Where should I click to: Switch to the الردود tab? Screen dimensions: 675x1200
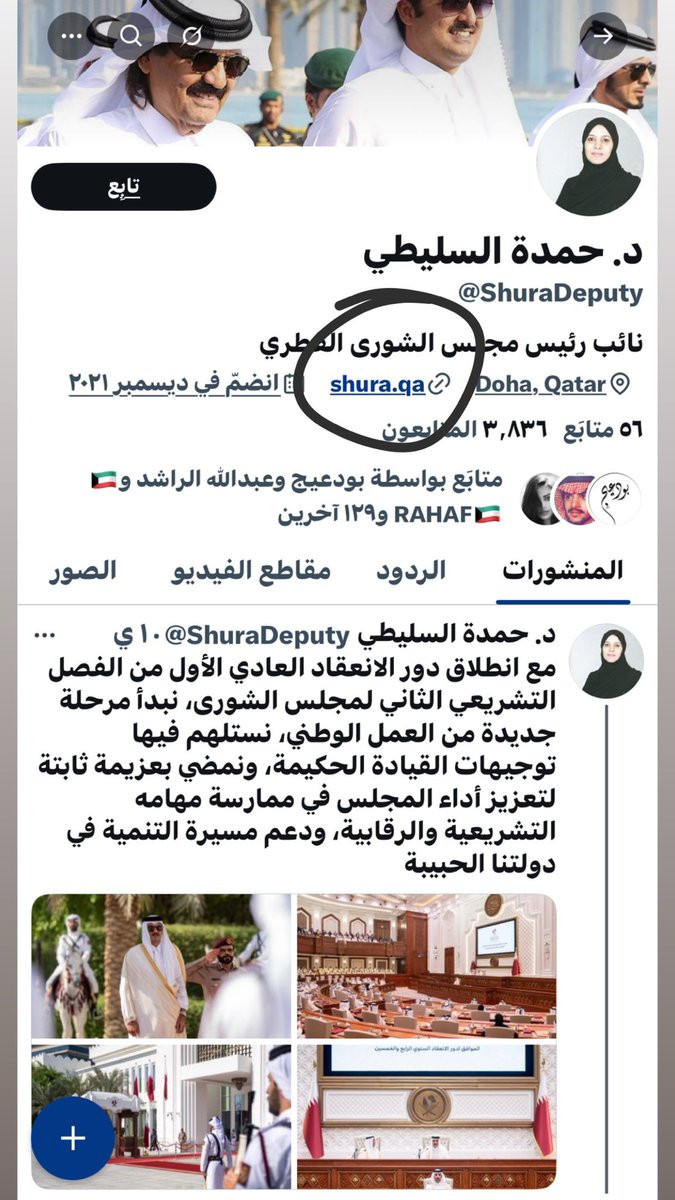[x=410, y=571]
